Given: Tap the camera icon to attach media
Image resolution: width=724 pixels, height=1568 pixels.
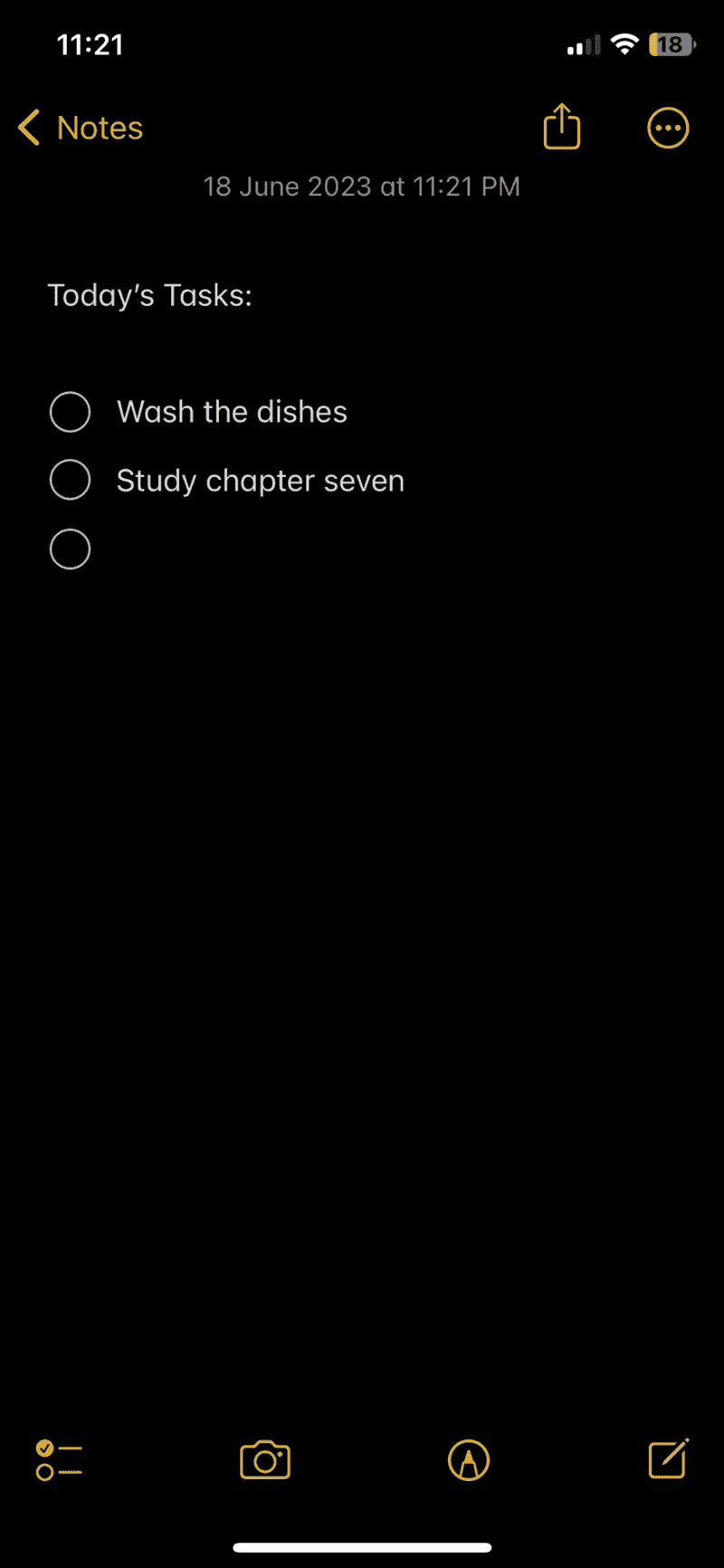Looking at the screenshot, I should (x=264, y=1458).
